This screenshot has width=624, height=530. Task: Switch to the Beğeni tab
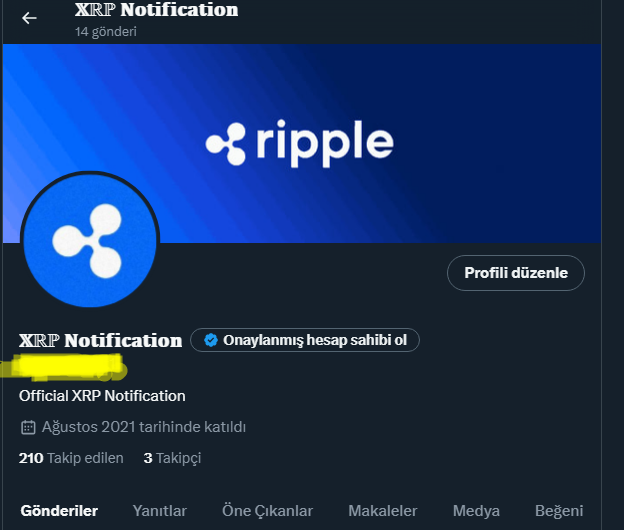click(558, 511)
